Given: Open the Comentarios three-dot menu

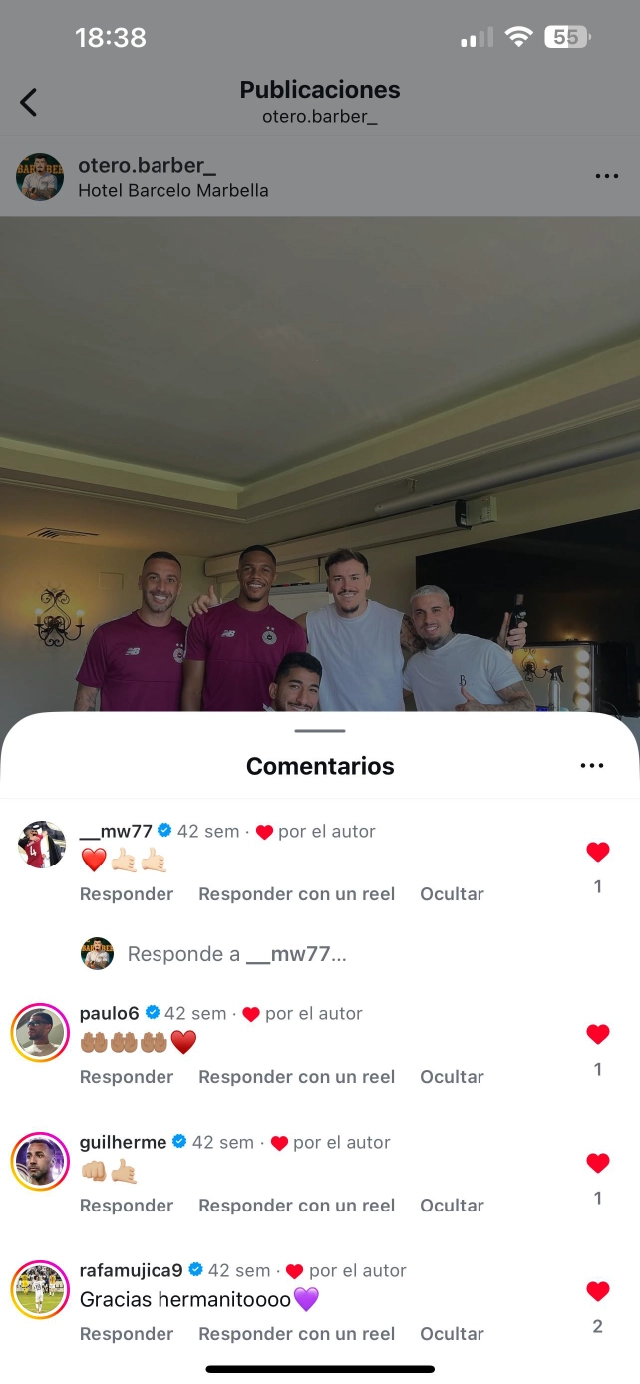Looking at the screenshot, I should coord(592,766).
